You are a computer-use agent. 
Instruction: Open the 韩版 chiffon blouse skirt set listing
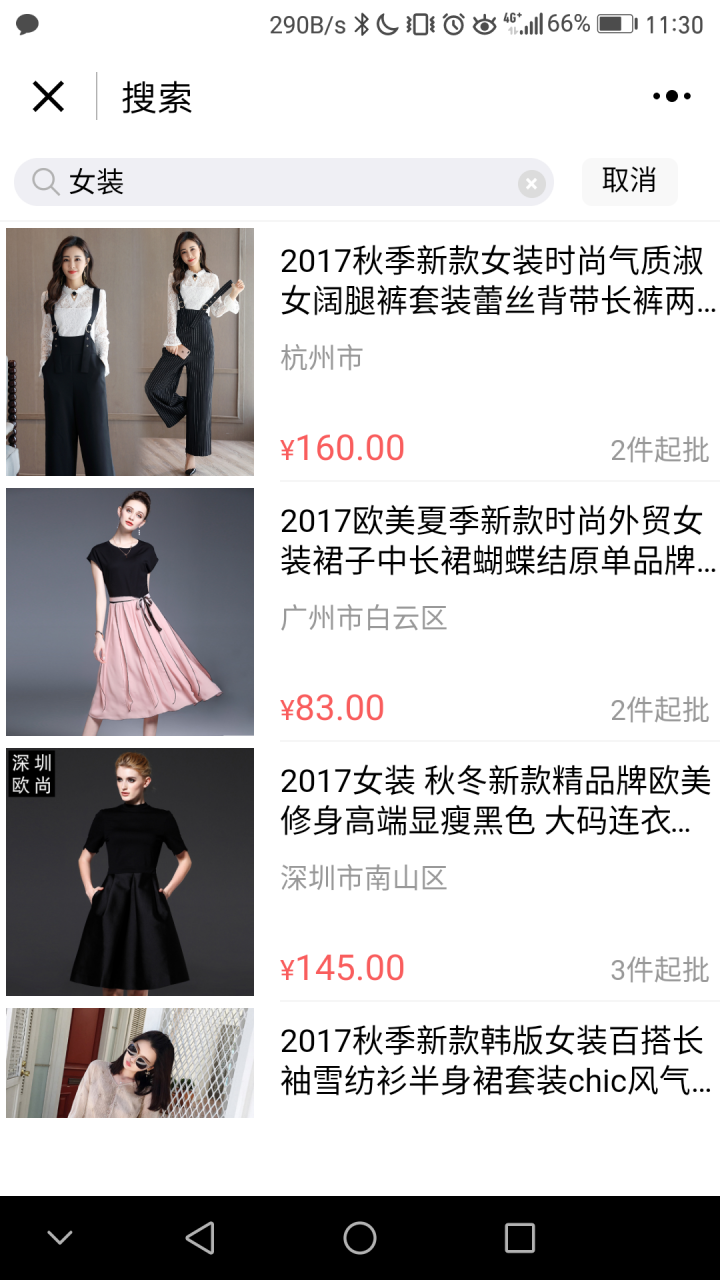(x=360, y=1062)
